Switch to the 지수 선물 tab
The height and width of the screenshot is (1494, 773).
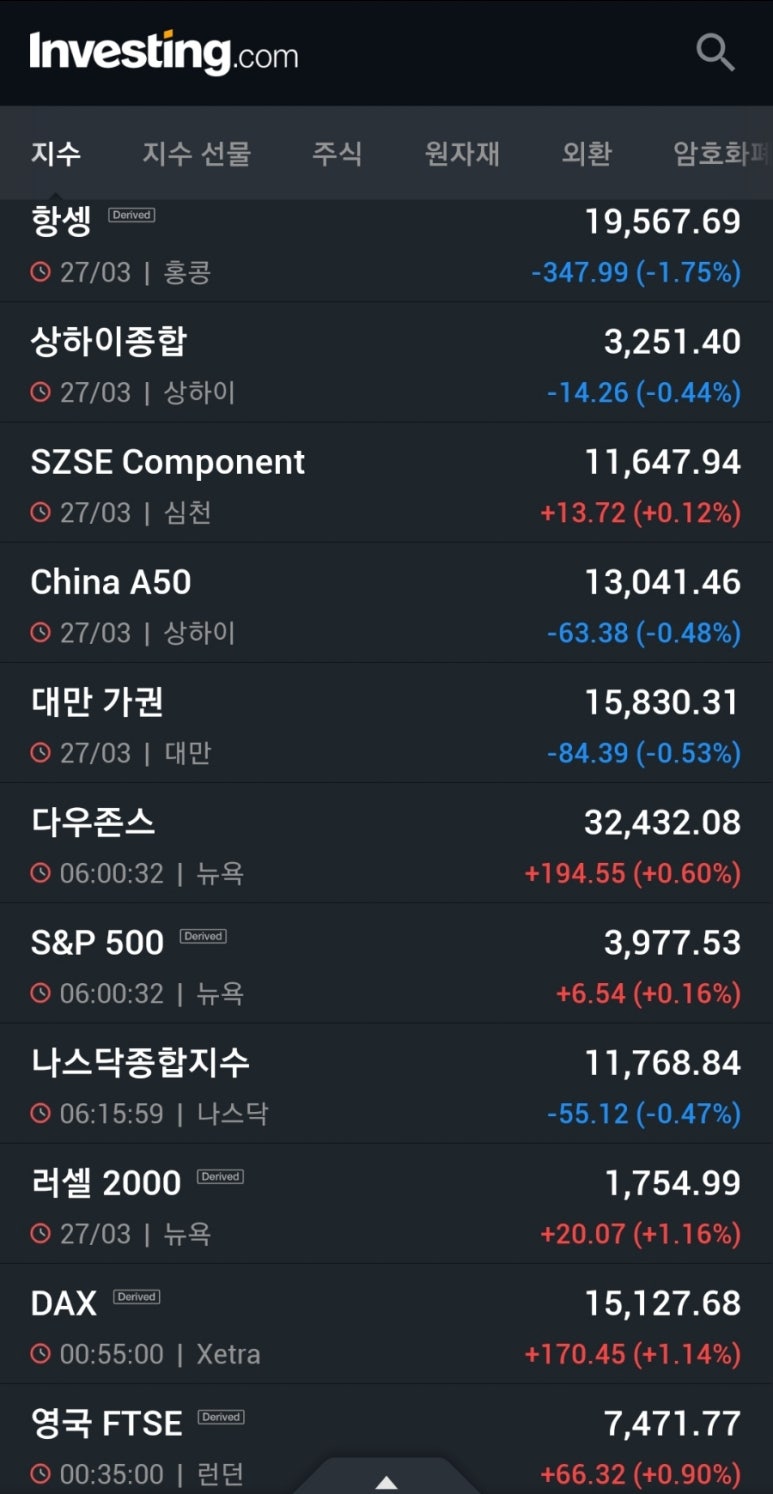point(196,154)
